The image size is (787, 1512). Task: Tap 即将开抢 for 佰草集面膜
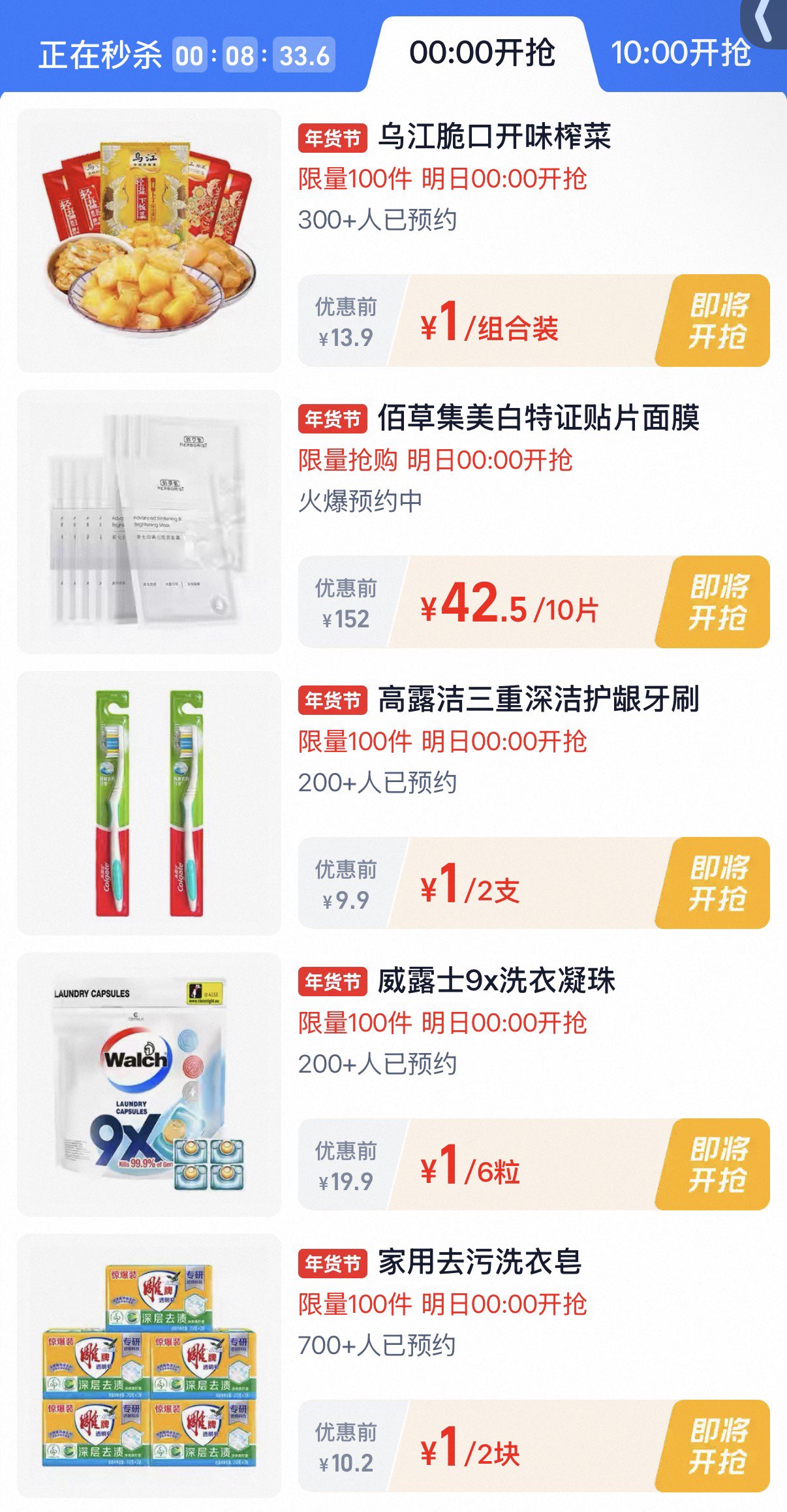click(x=715, y=602)
